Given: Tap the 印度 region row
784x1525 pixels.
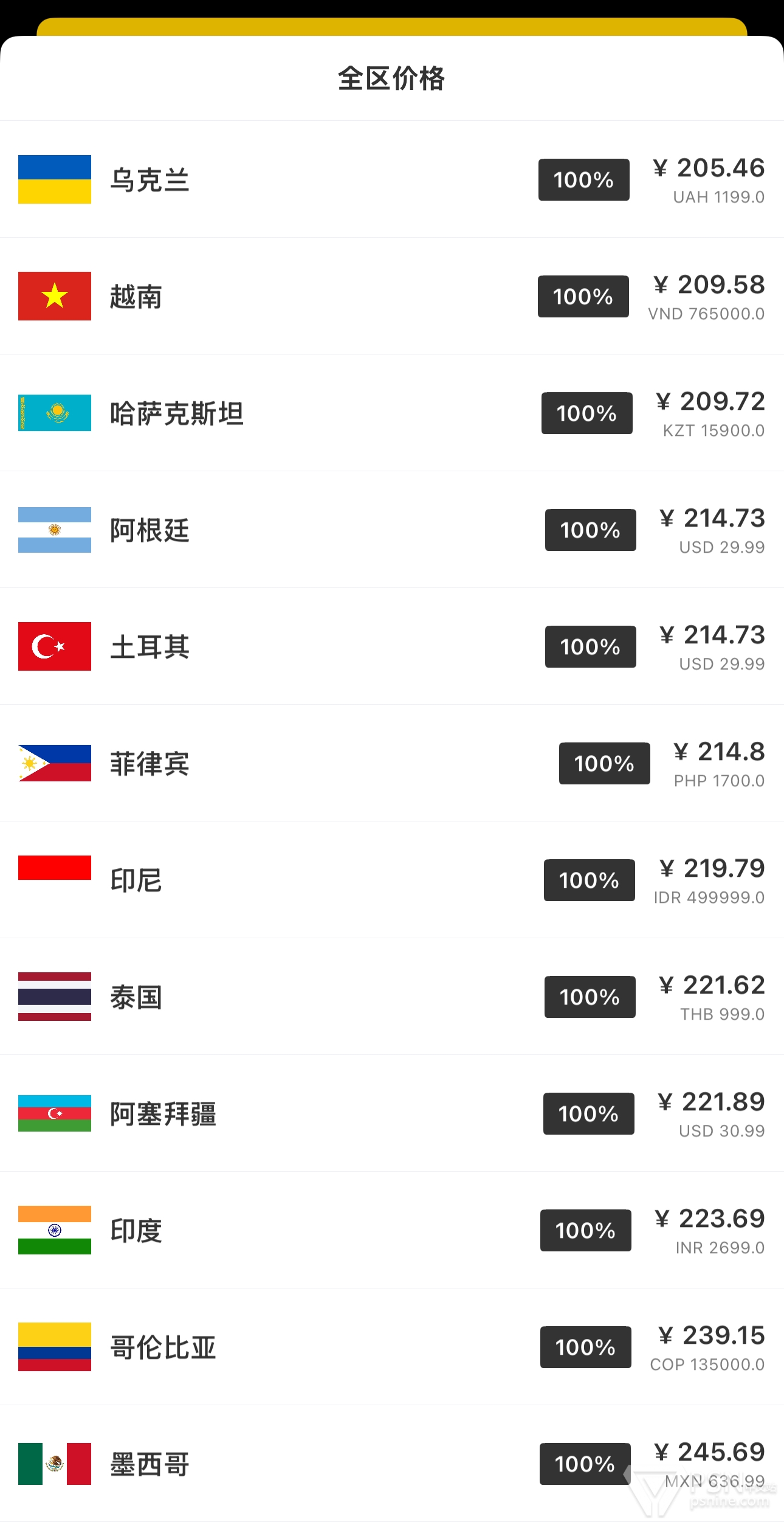Looking at the screenshot, I should coord(392,1230).
